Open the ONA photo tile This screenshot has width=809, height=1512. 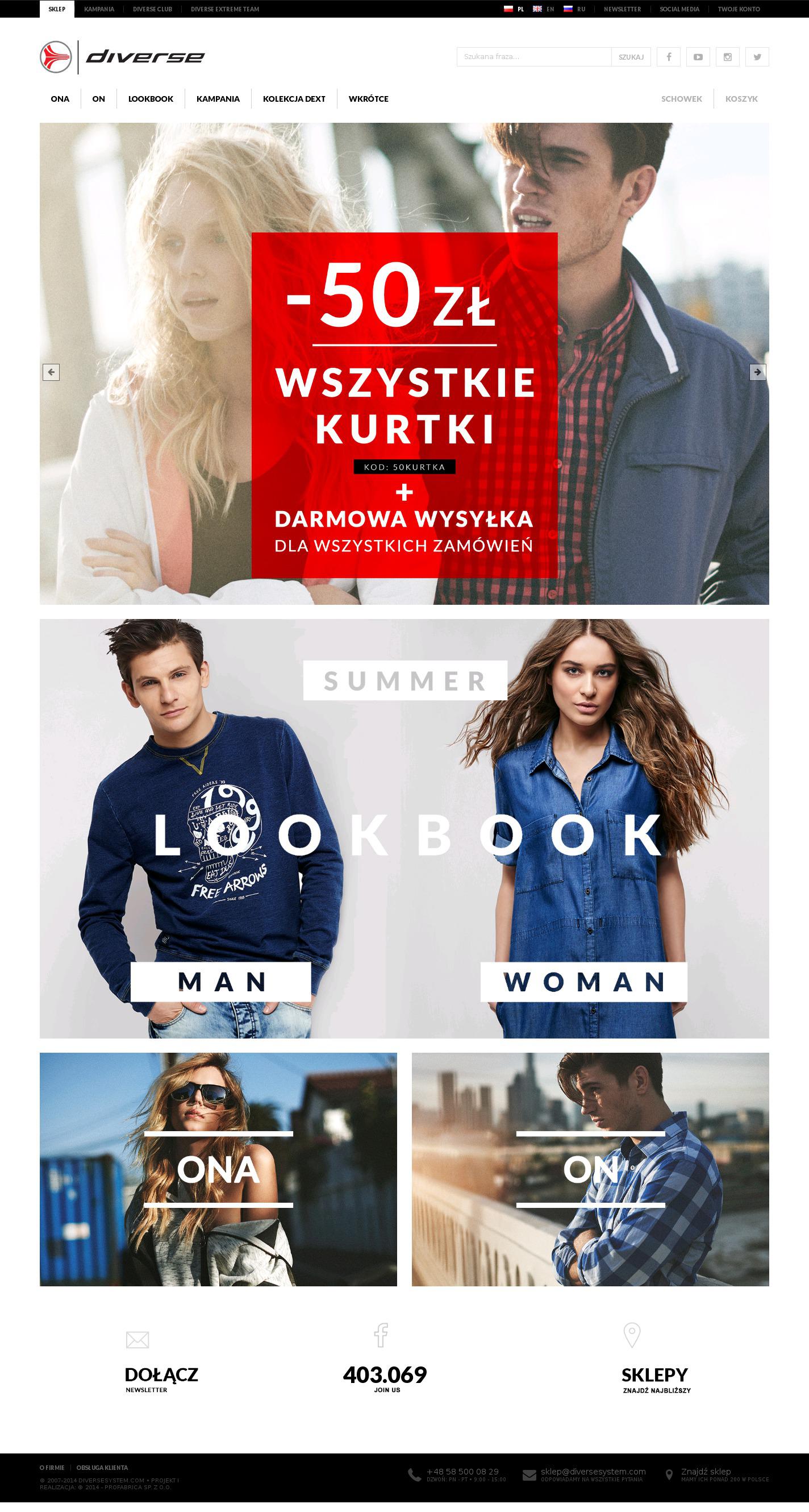(x=218, y=1169)
